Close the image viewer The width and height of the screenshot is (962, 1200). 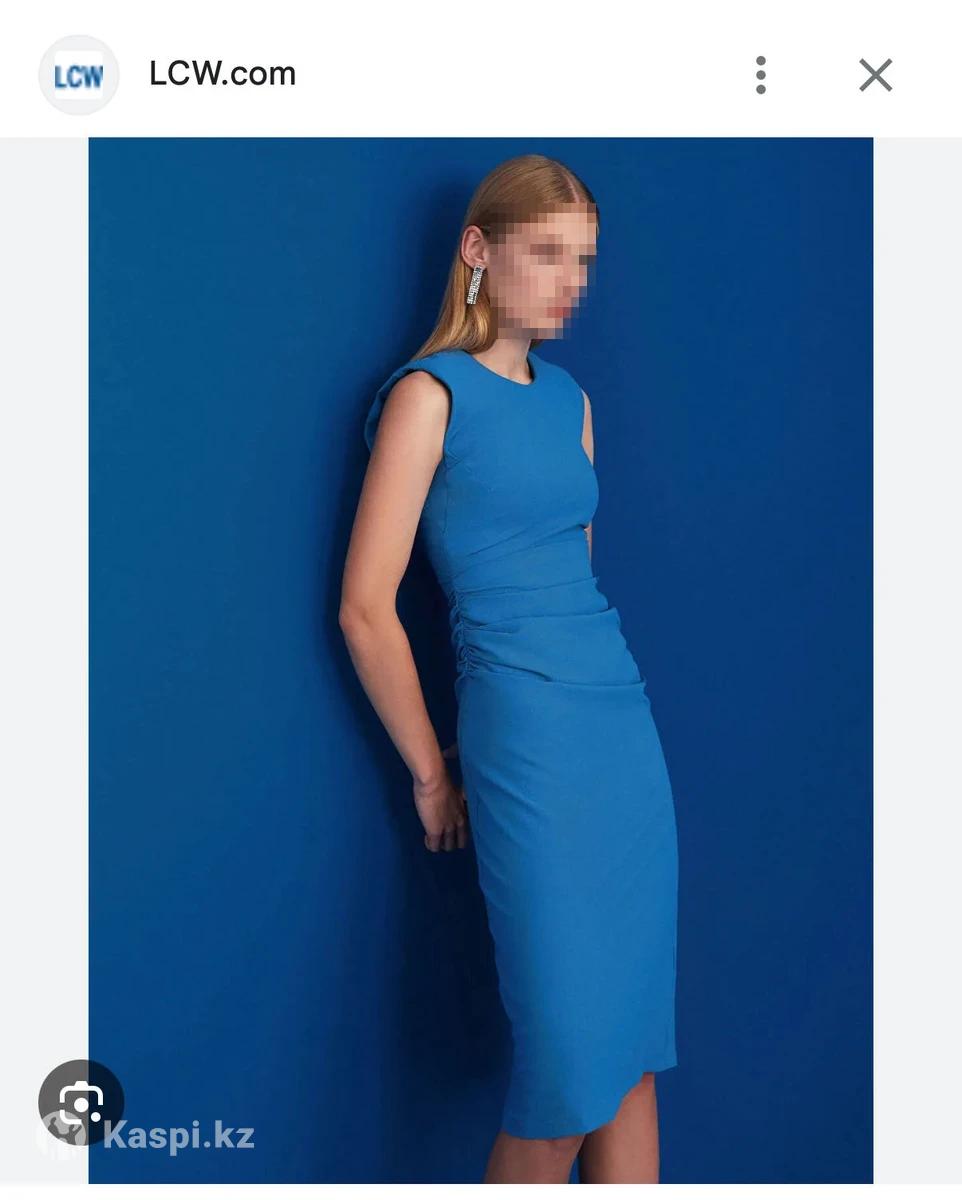tap(875, 75)
